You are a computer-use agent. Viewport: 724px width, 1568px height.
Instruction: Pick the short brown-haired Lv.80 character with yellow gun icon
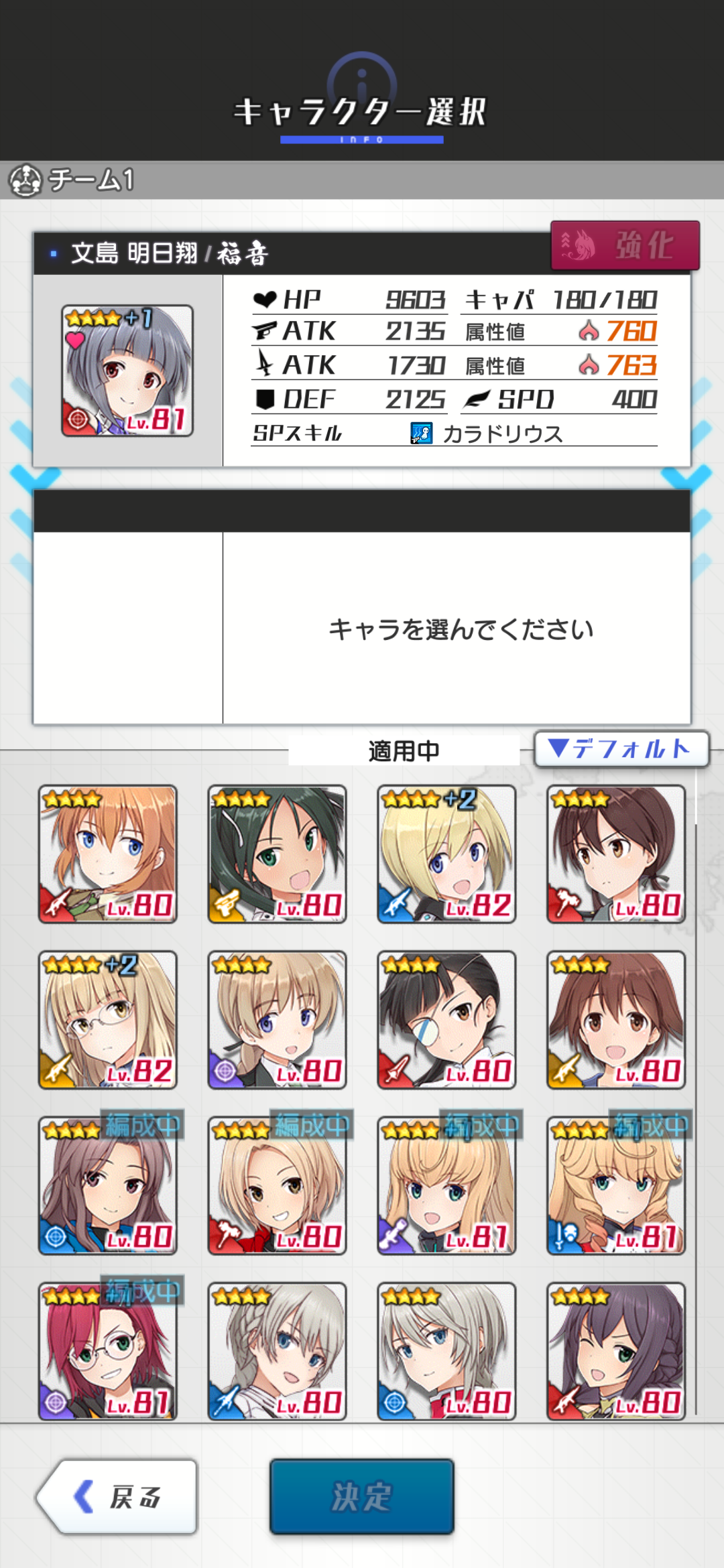pos(616,1020)
